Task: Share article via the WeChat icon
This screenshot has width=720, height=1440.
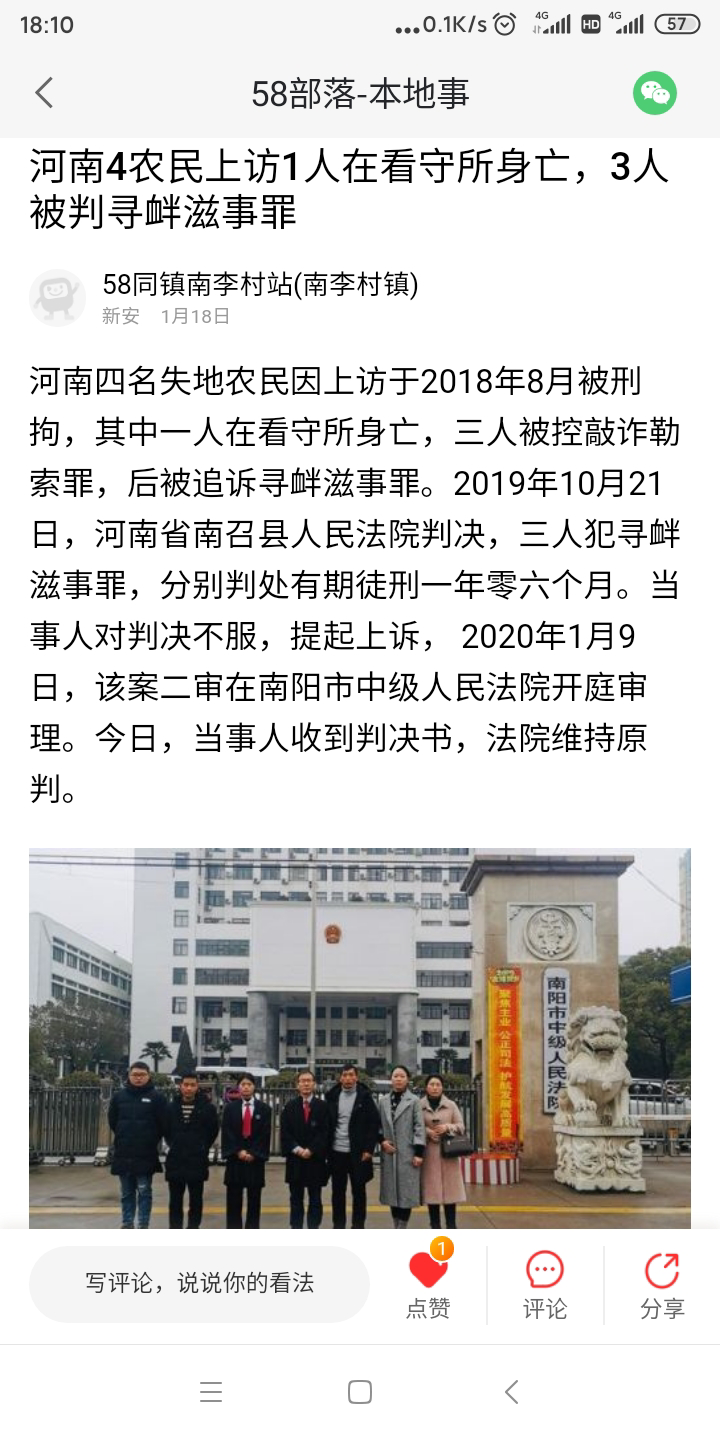Action: tap(655, 93)
